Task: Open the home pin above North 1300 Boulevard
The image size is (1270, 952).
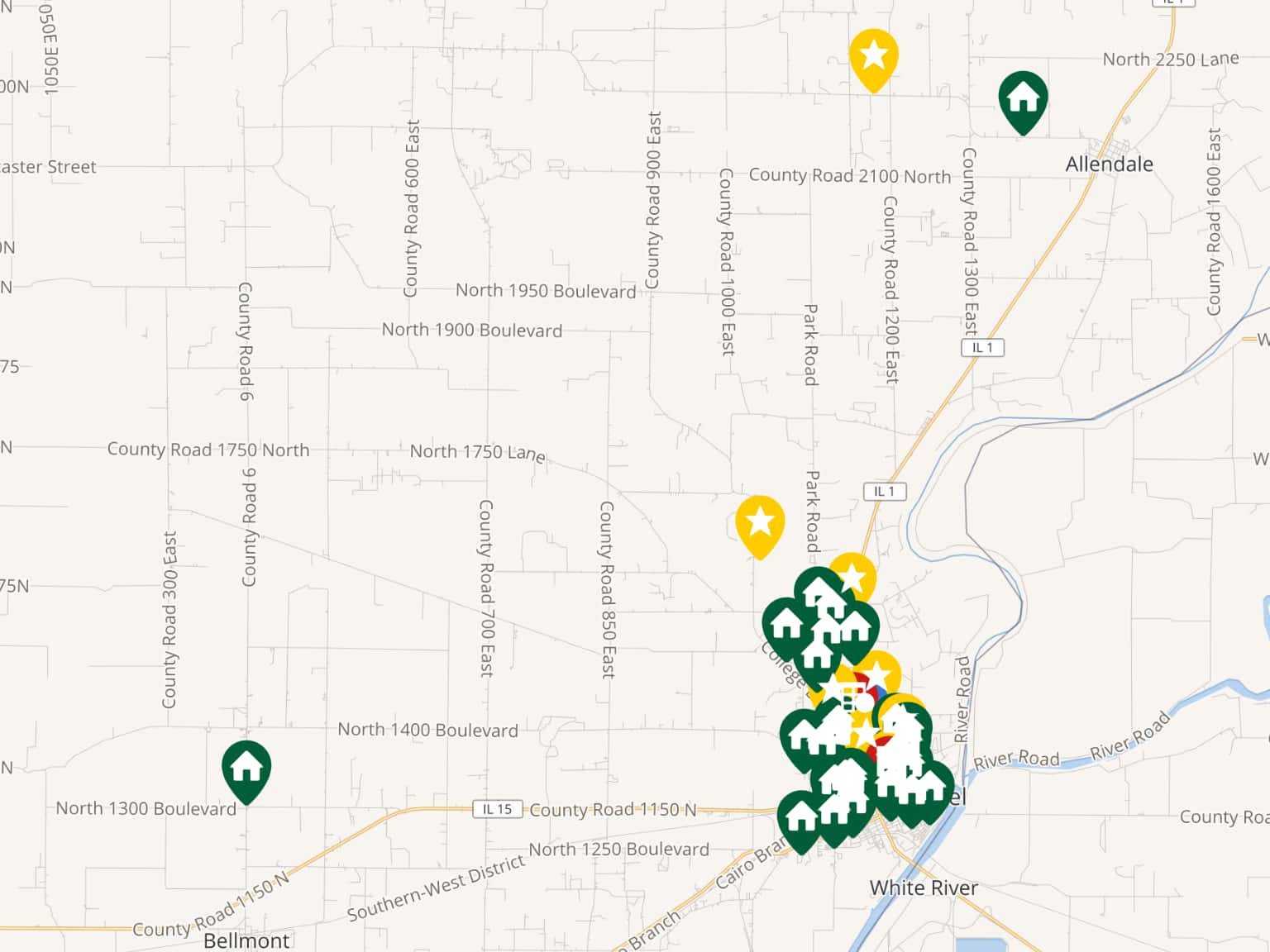Action: tap(246, 769)
